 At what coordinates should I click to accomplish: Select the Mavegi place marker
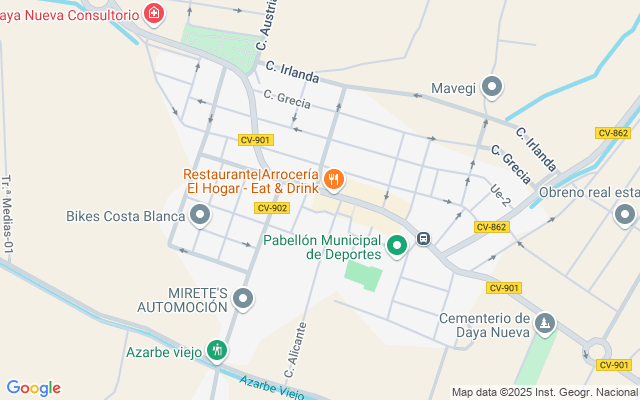coord(492,87)
